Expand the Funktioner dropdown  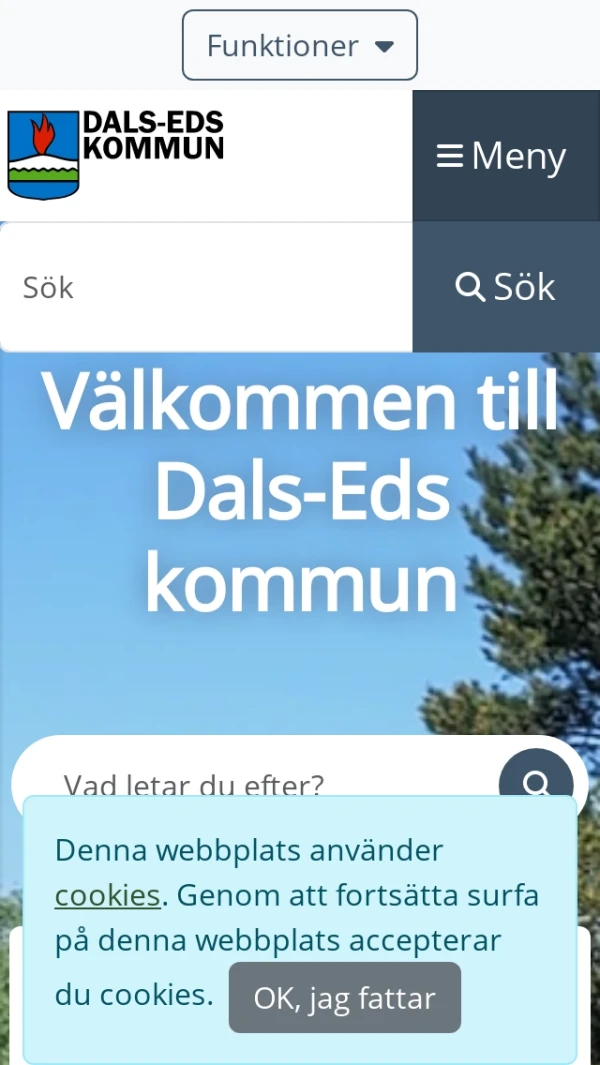click(299, 46)
